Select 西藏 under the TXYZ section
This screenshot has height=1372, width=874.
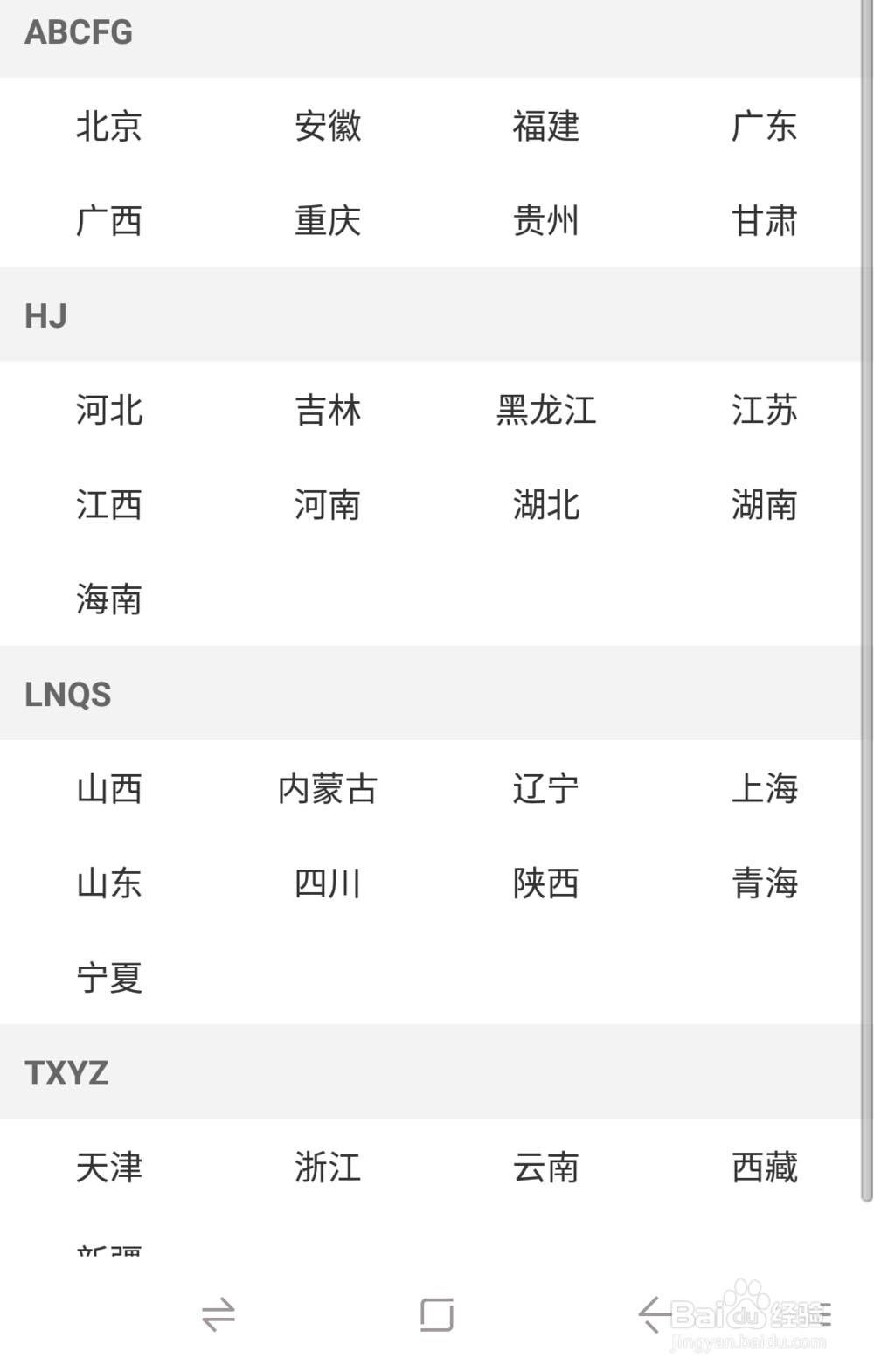click(x=765, y=1167)
